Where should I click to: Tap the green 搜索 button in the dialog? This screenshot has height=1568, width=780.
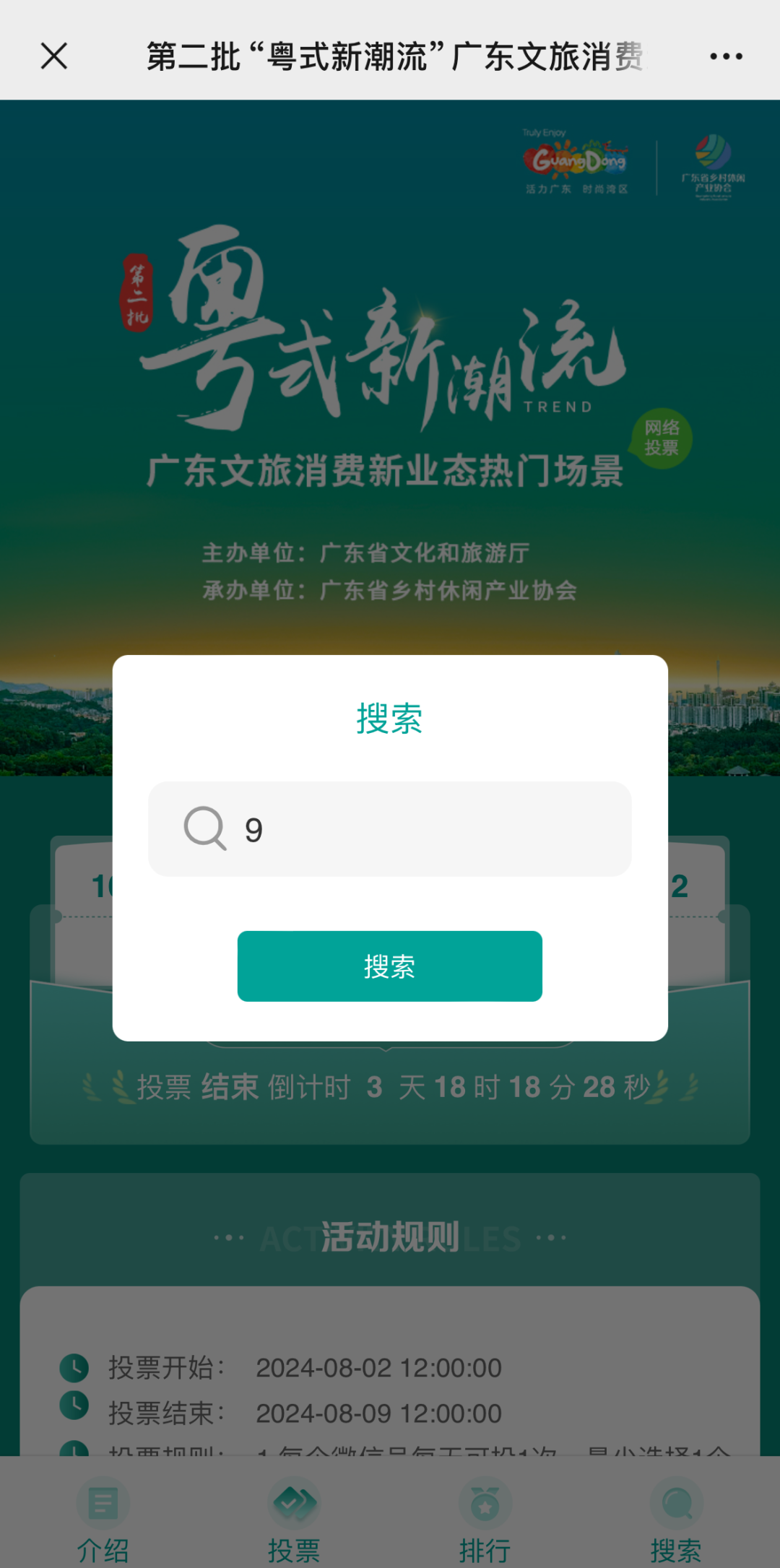click(x=390, y=966)
